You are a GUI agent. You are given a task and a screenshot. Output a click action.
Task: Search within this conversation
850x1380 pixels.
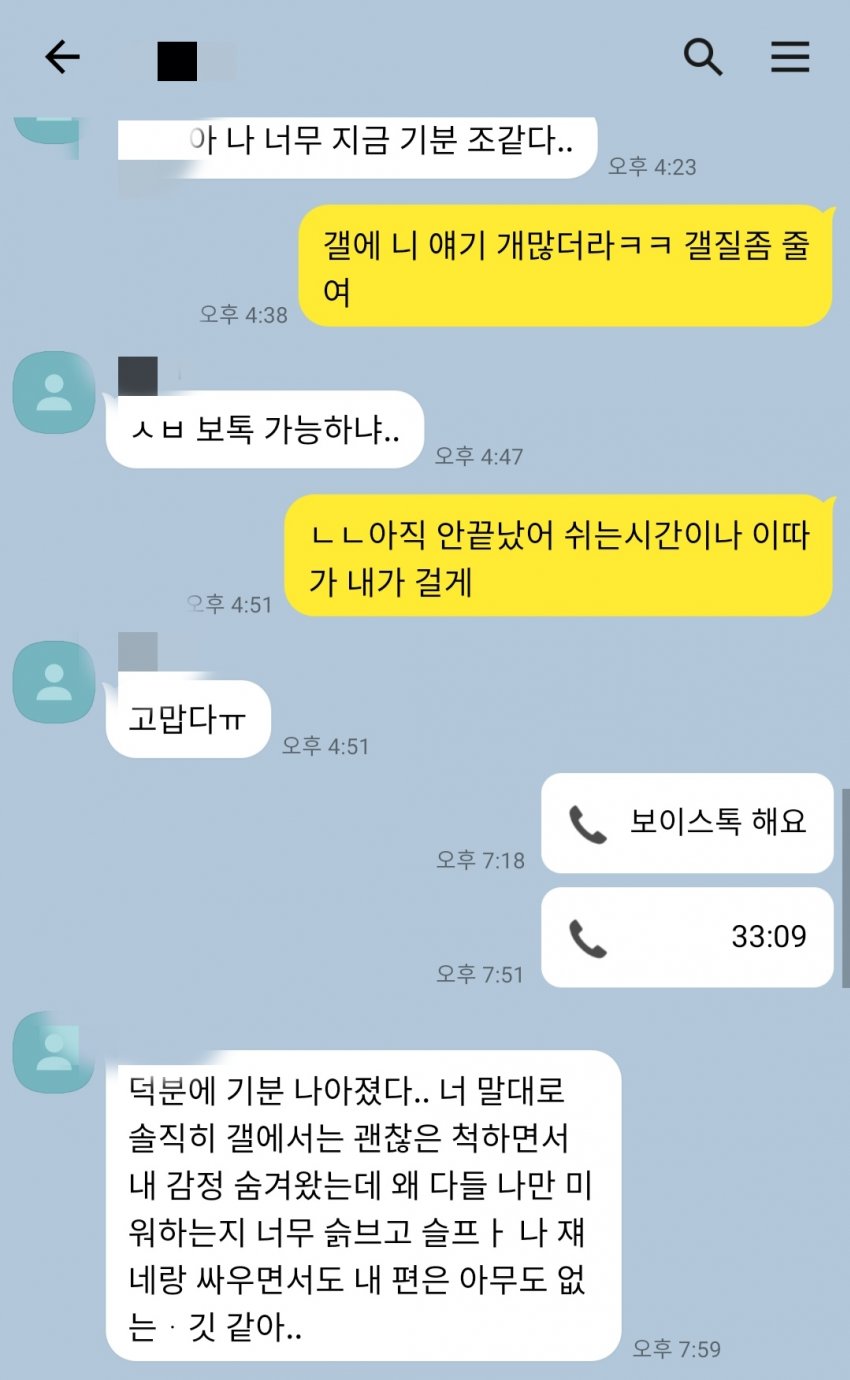702,58
